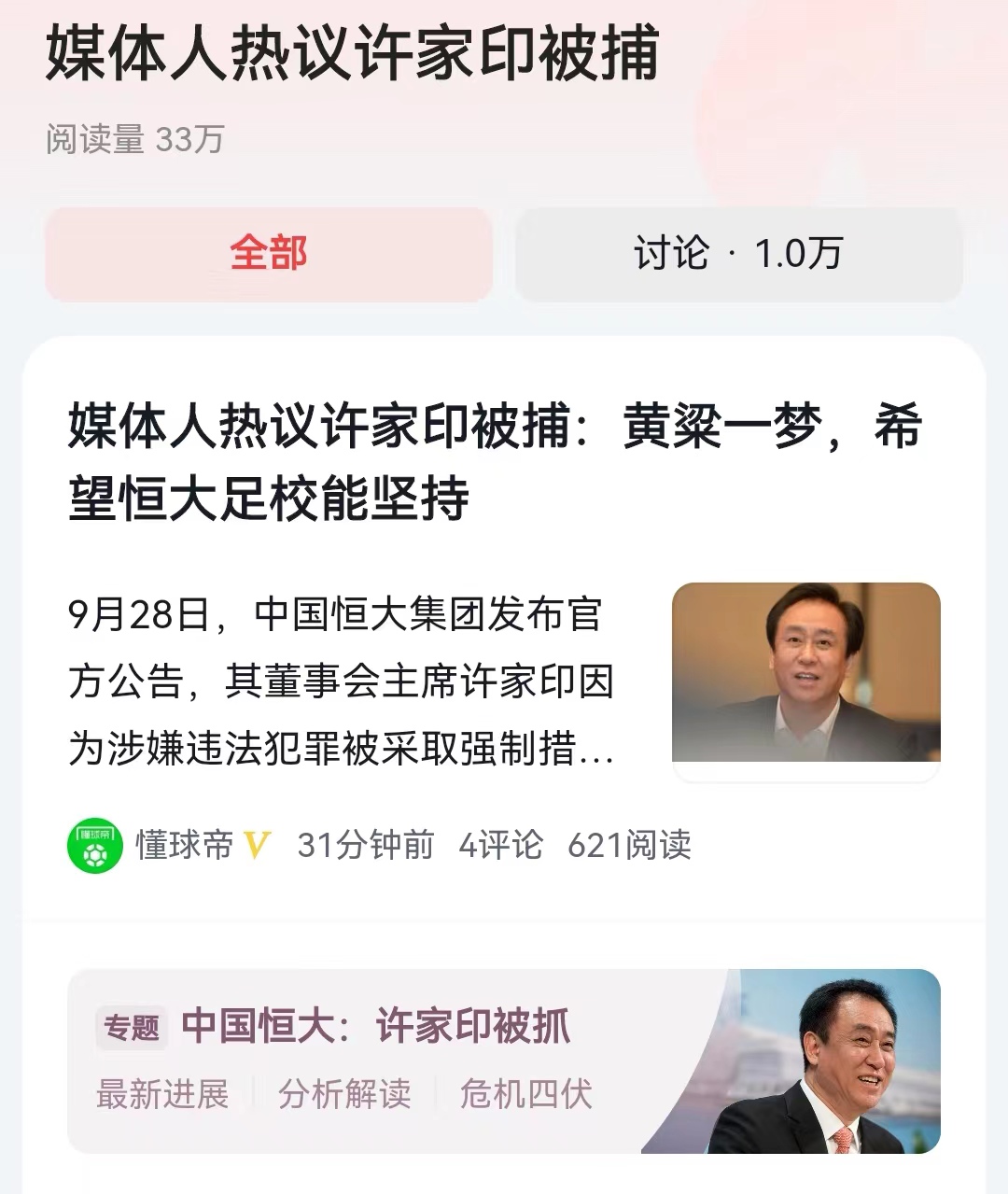Toggle to the 最新进展 filter
Screen dimensions: 1008x1194
point(161,1097)
